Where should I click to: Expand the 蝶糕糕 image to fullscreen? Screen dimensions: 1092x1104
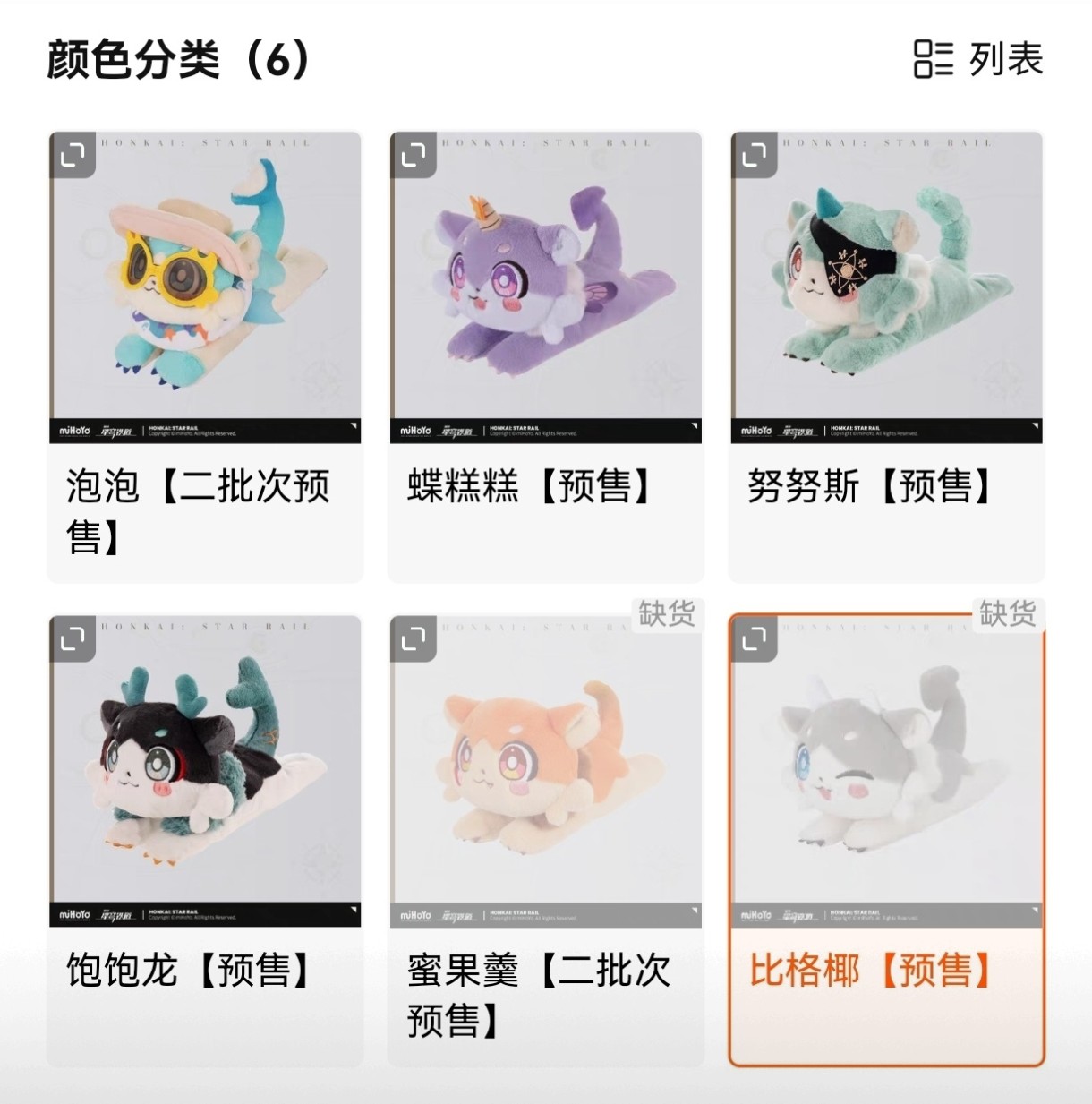pos(414,156)
